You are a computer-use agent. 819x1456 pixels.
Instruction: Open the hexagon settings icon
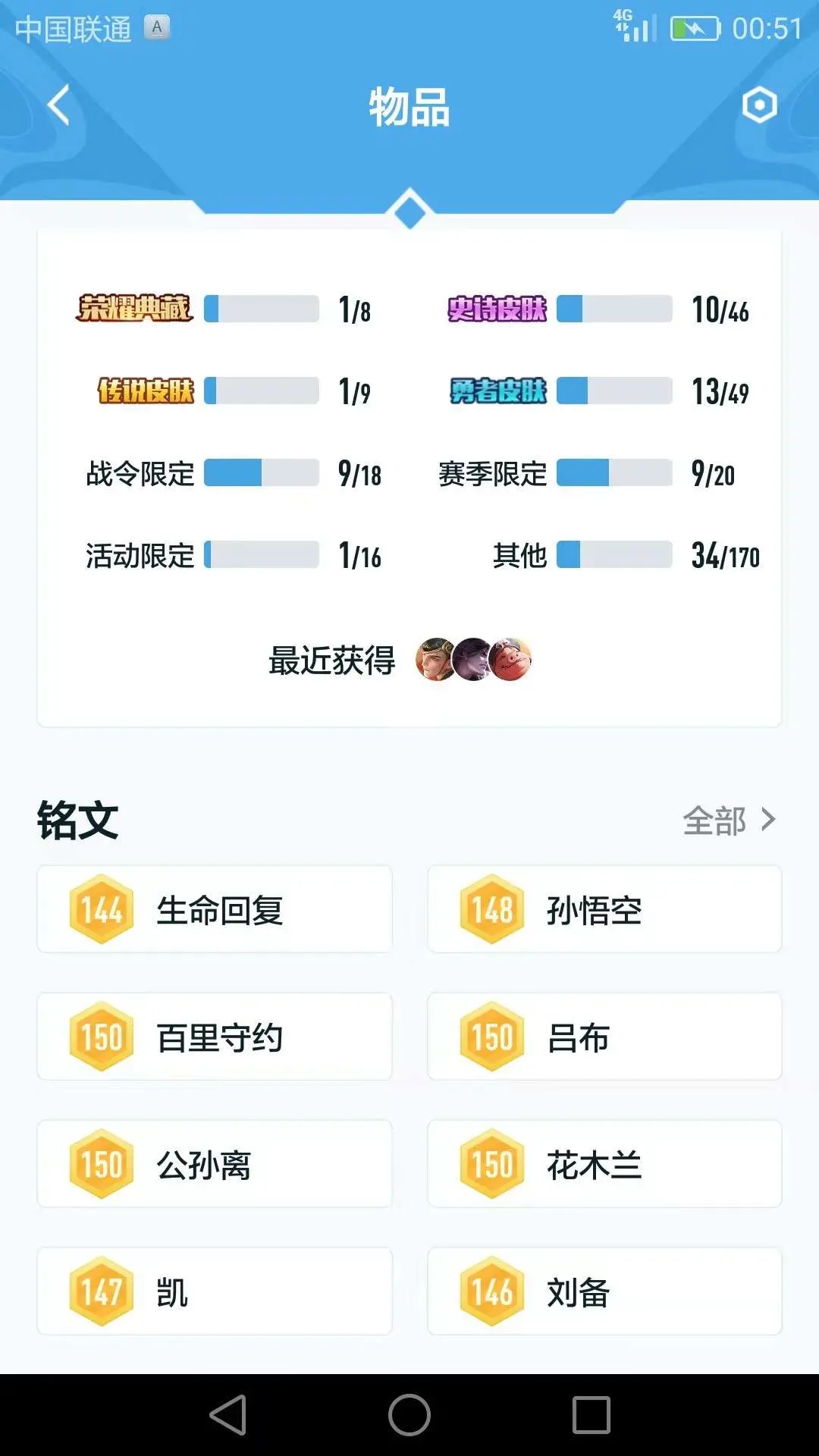tap(759, 105)
